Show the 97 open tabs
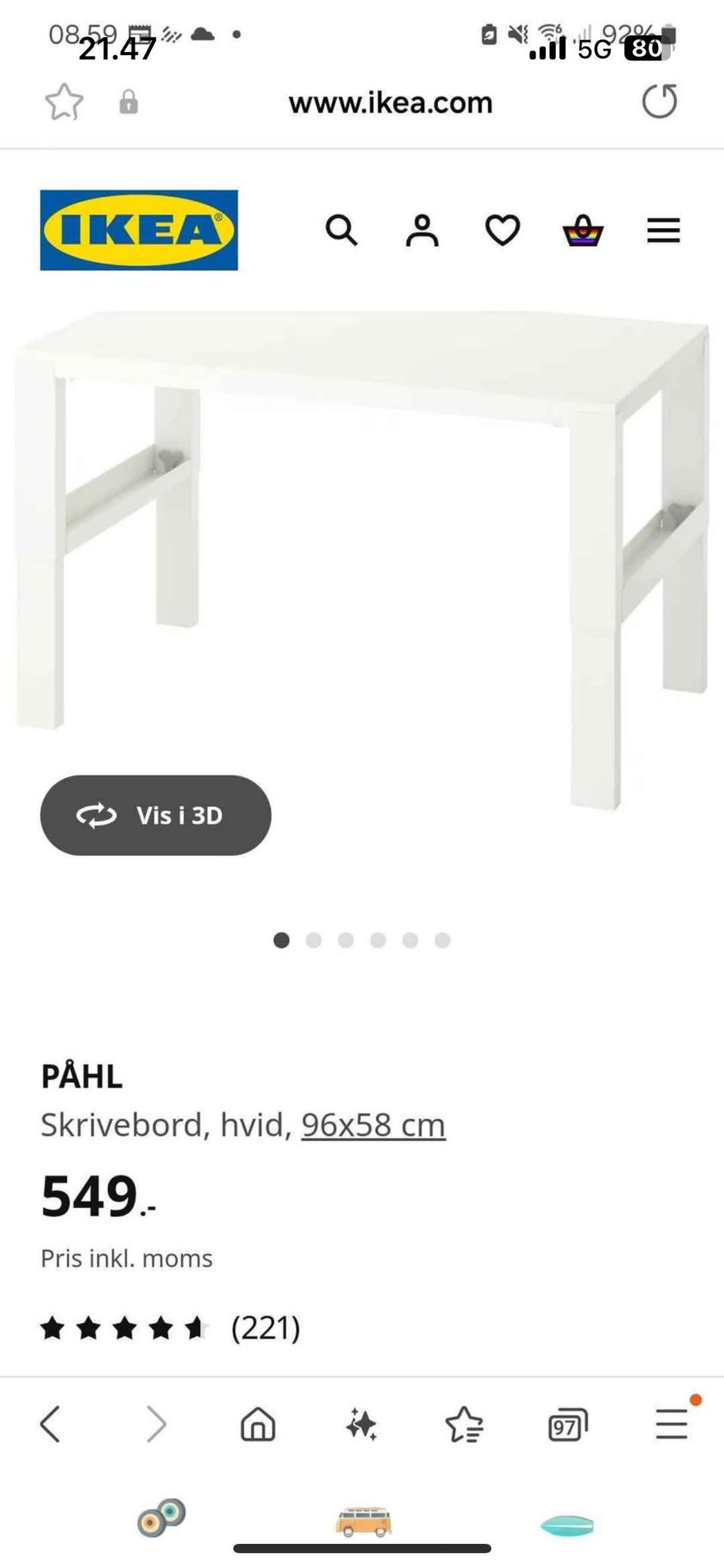The width and height of the screenshot is (724, 1568). [x=567, y=1424]
